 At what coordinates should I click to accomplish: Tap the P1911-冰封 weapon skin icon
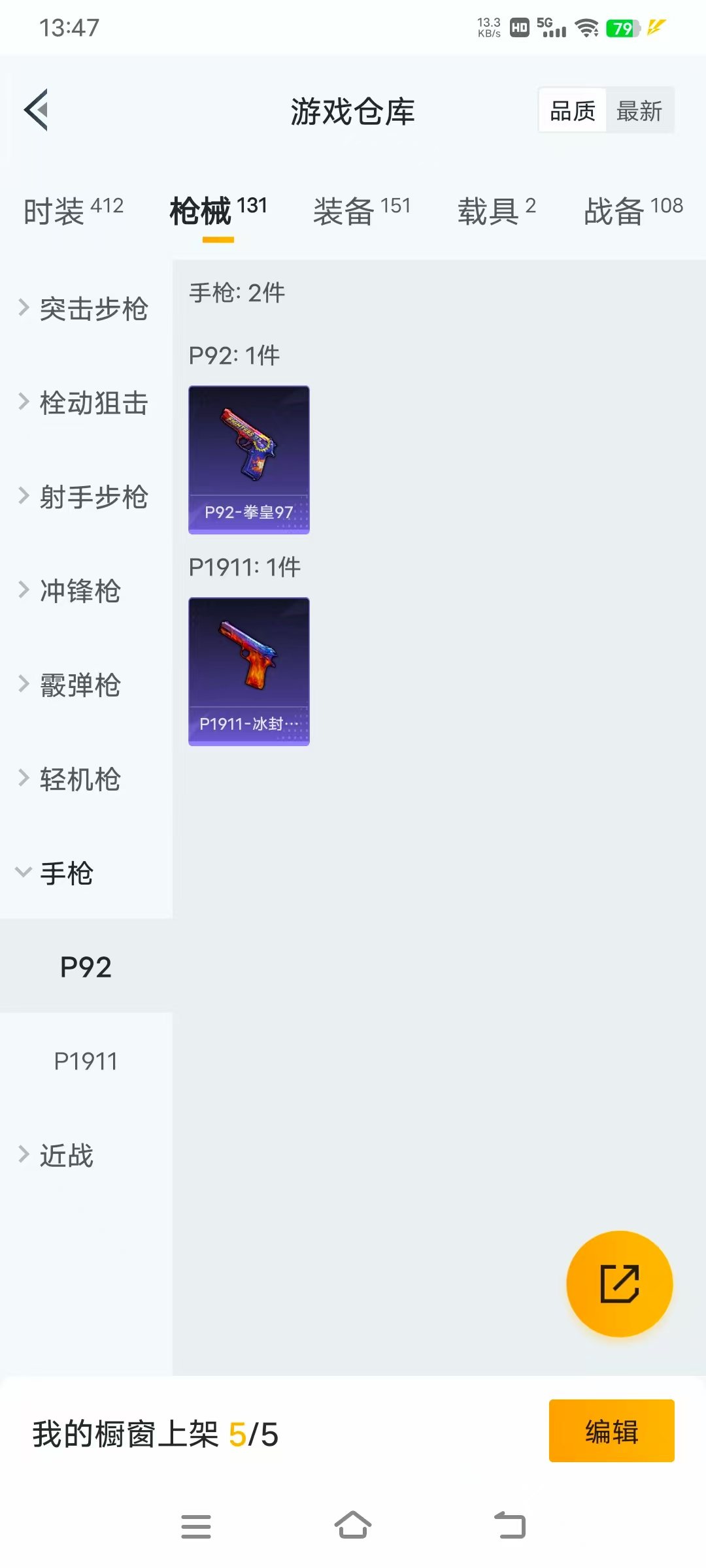[248, 670]
